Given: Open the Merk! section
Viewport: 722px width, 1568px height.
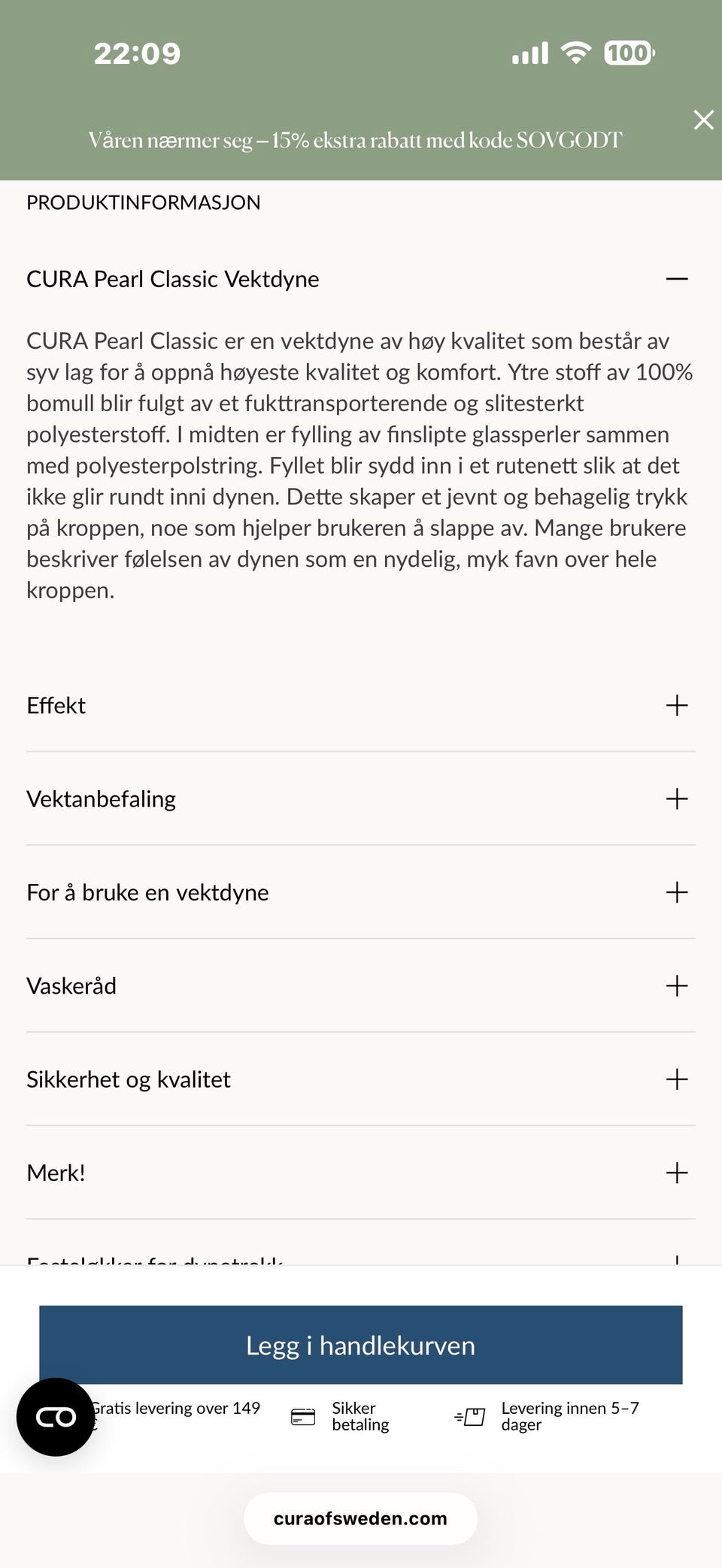Looking at the screenshot, I should (x=676, y=1173).
